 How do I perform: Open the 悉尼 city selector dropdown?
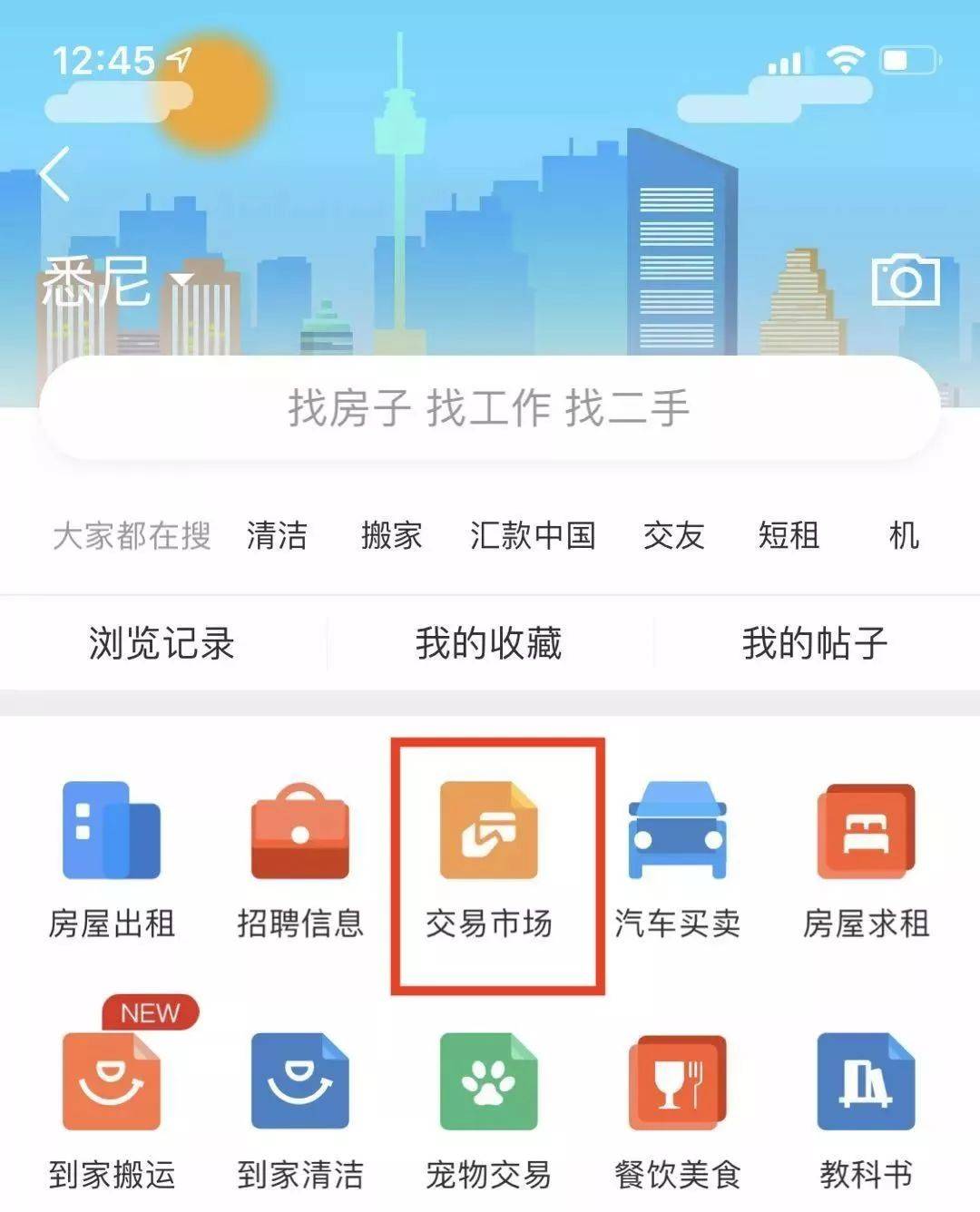(116, 281)
